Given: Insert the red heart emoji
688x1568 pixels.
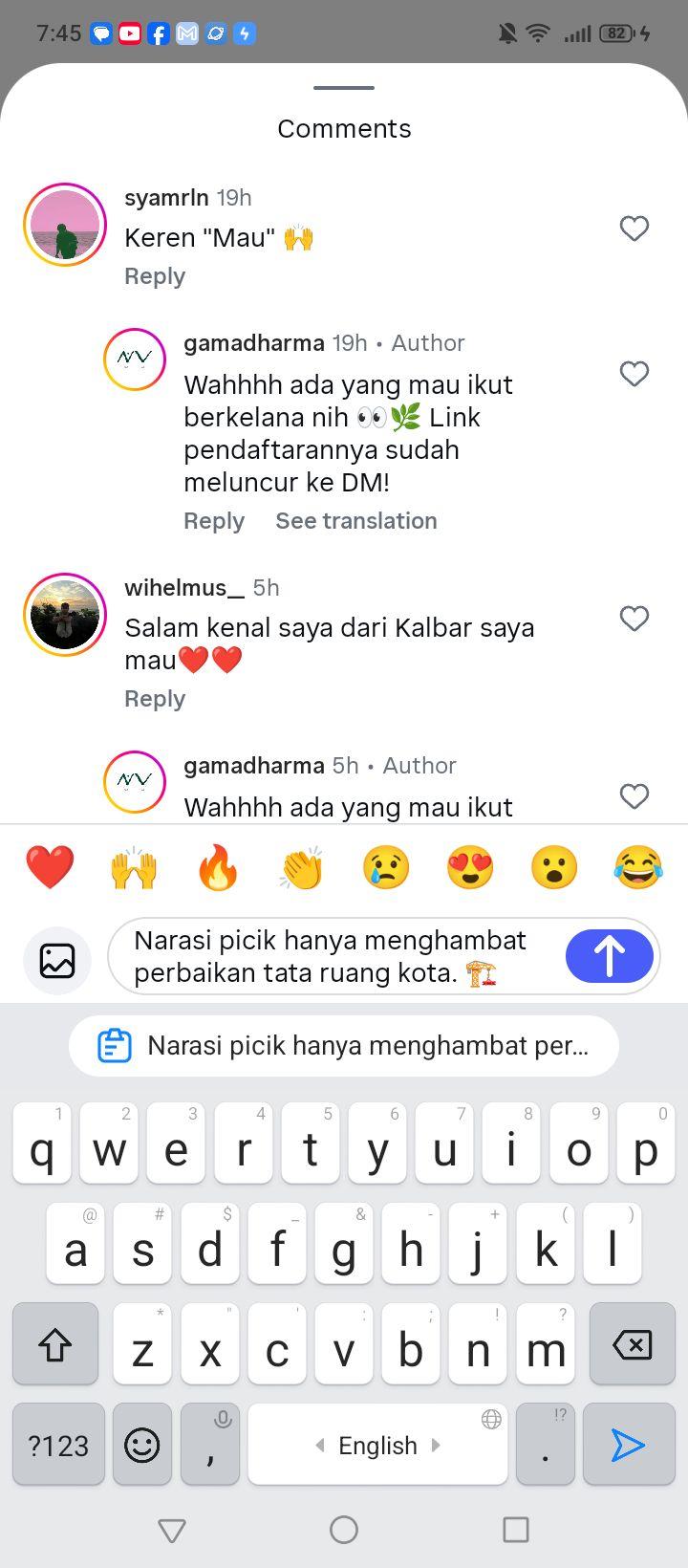Looking at the screenshot, I should pyautogui.click(x=50, y=868).
